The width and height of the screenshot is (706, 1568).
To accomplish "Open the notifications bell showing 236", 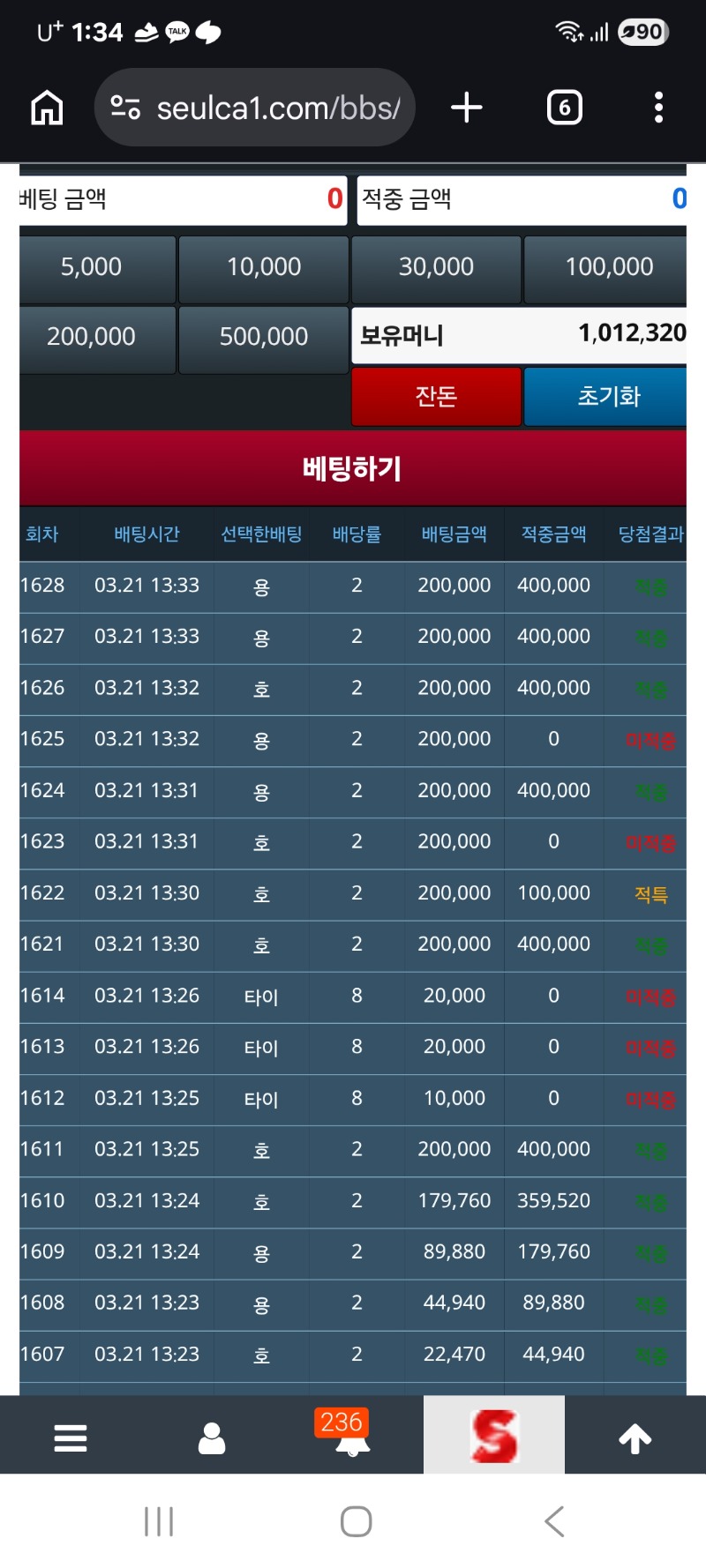I will pos(352,1438).
